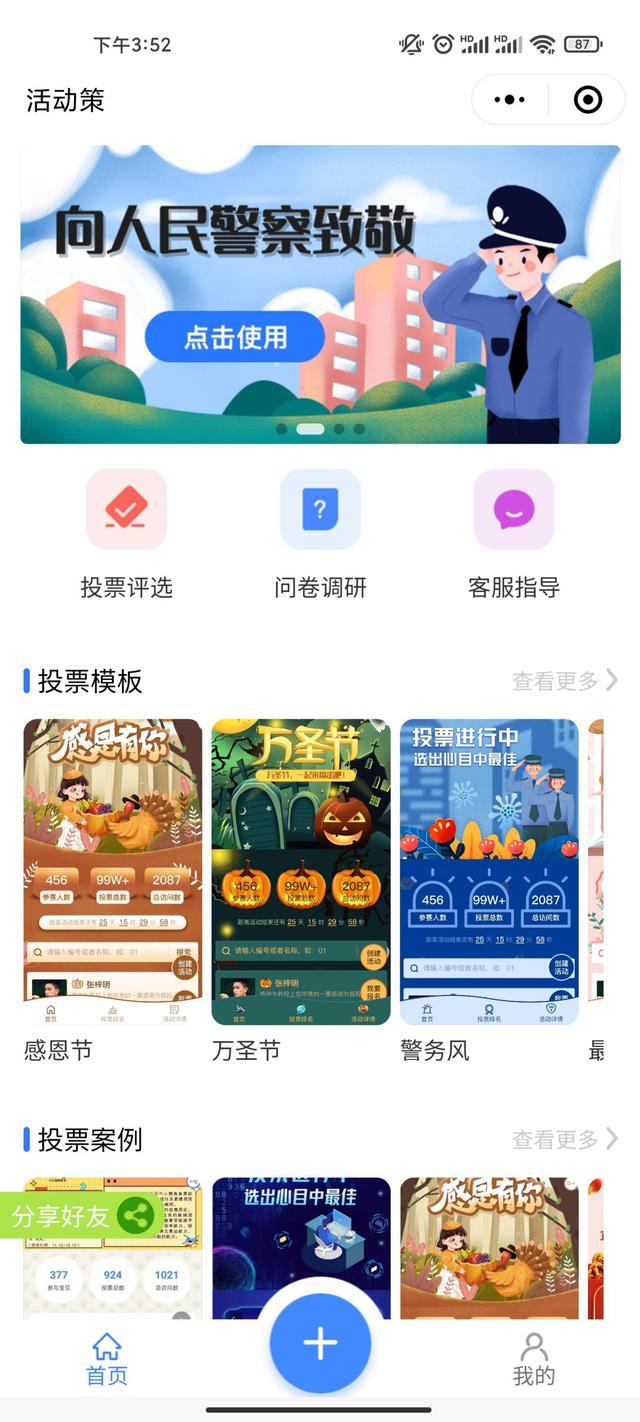This screenshot has height=1422, width=640.
Task: Go to the 首页 tab
Action: (x=107, y=1358)
